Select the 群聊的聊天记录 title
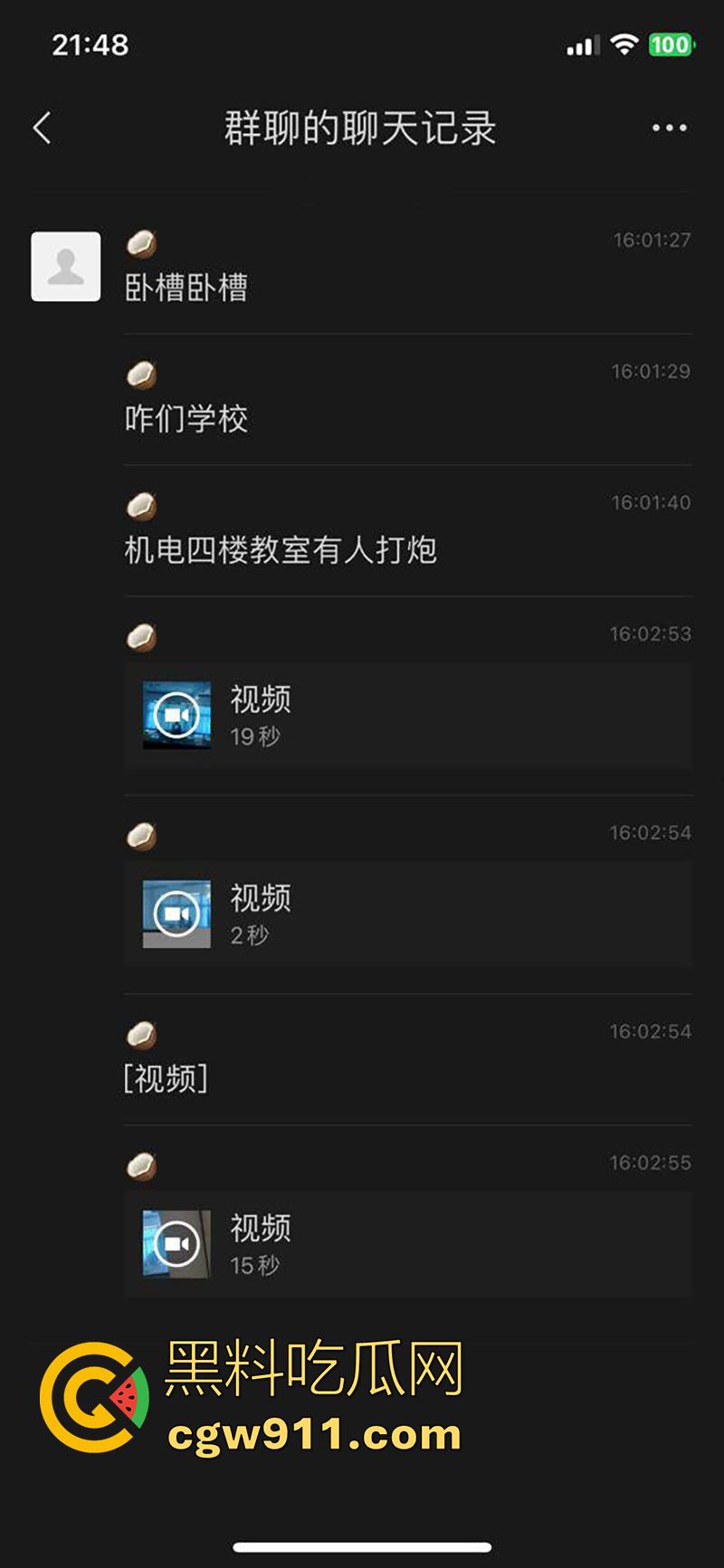 point(362,128)
